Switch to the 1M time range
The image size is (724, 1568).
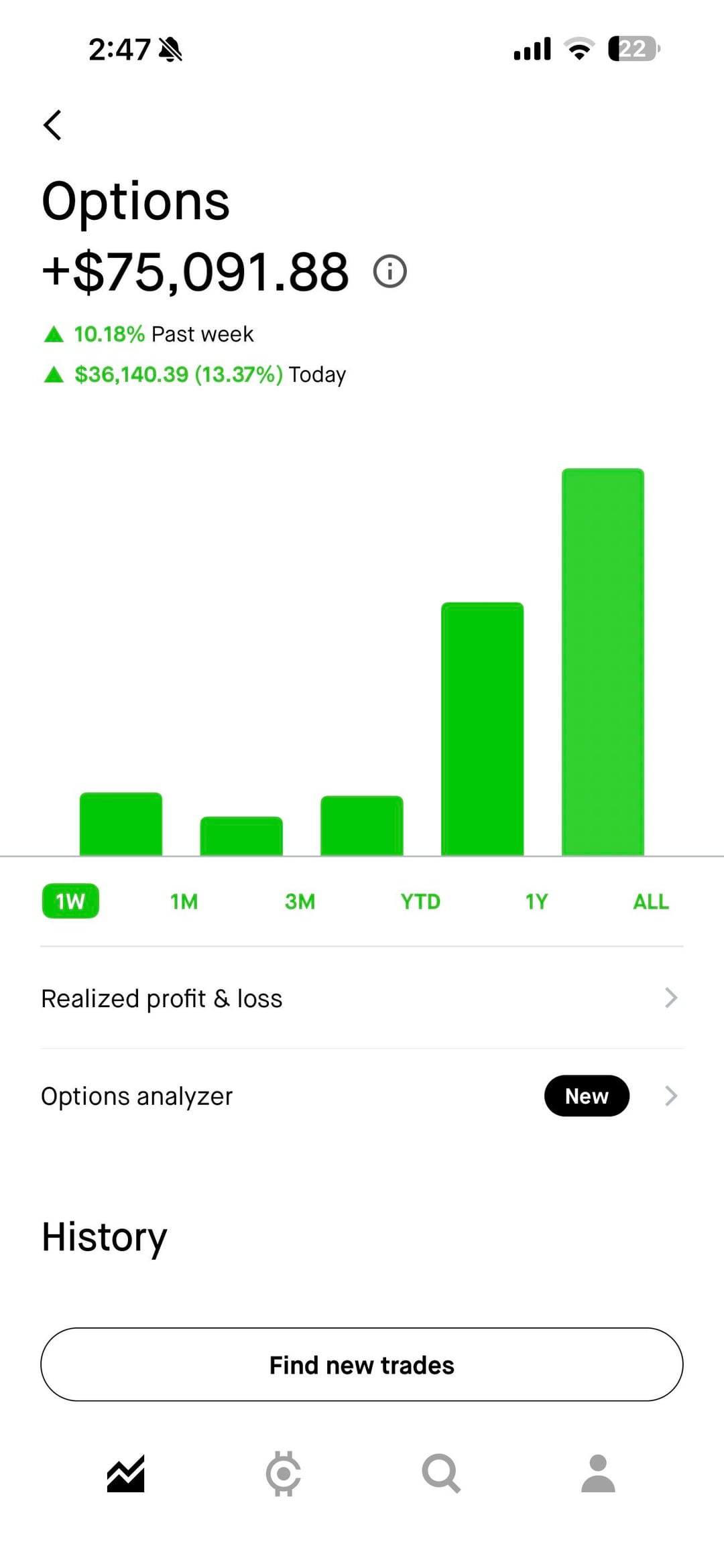(x=184, y=901)
